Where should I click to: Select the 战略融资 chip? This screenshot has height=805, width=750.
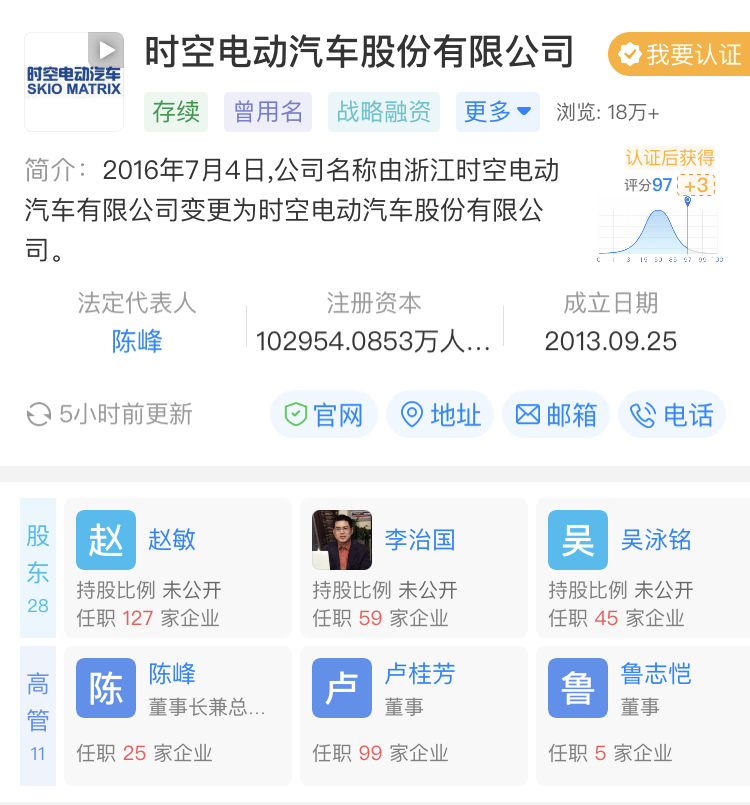click(383, 112)
